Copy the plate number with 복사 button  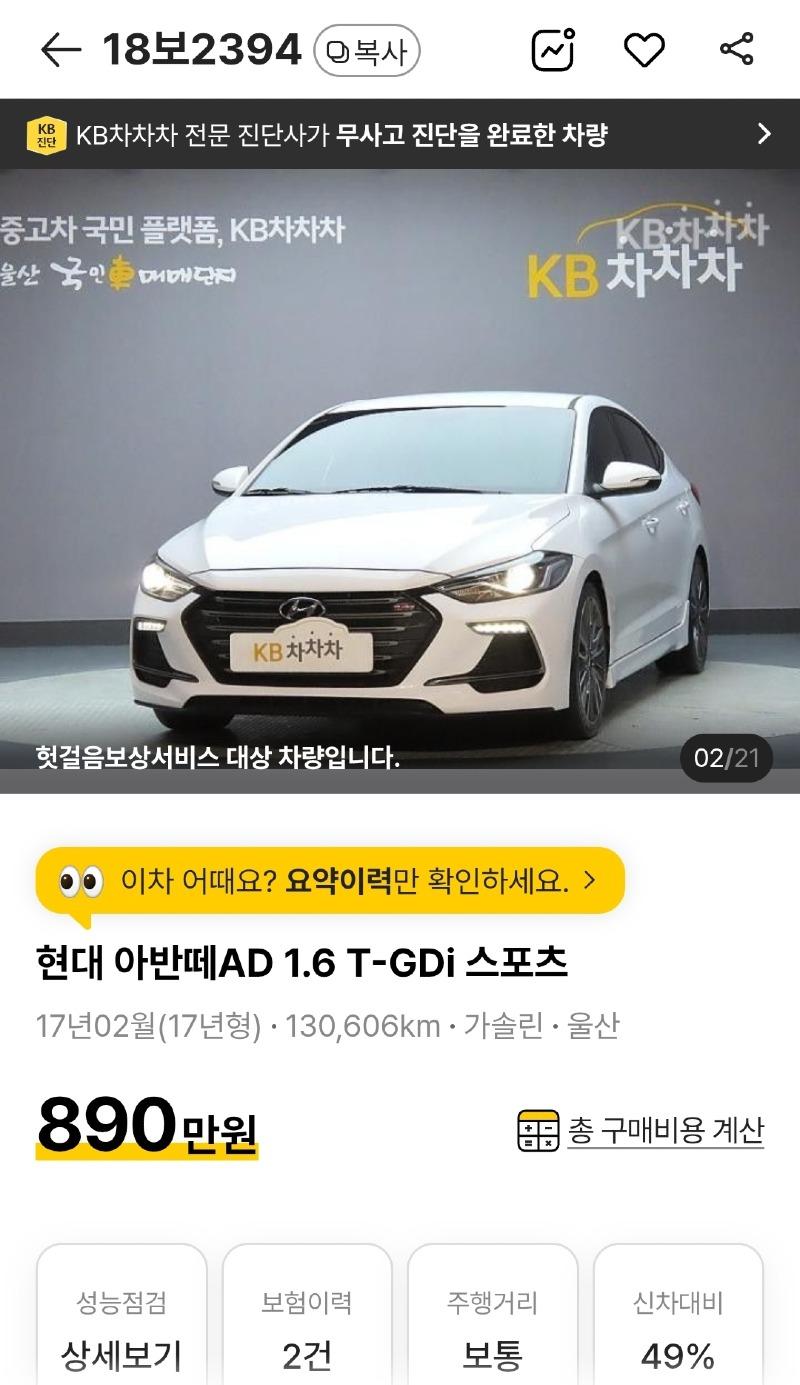tap(367, 51)
